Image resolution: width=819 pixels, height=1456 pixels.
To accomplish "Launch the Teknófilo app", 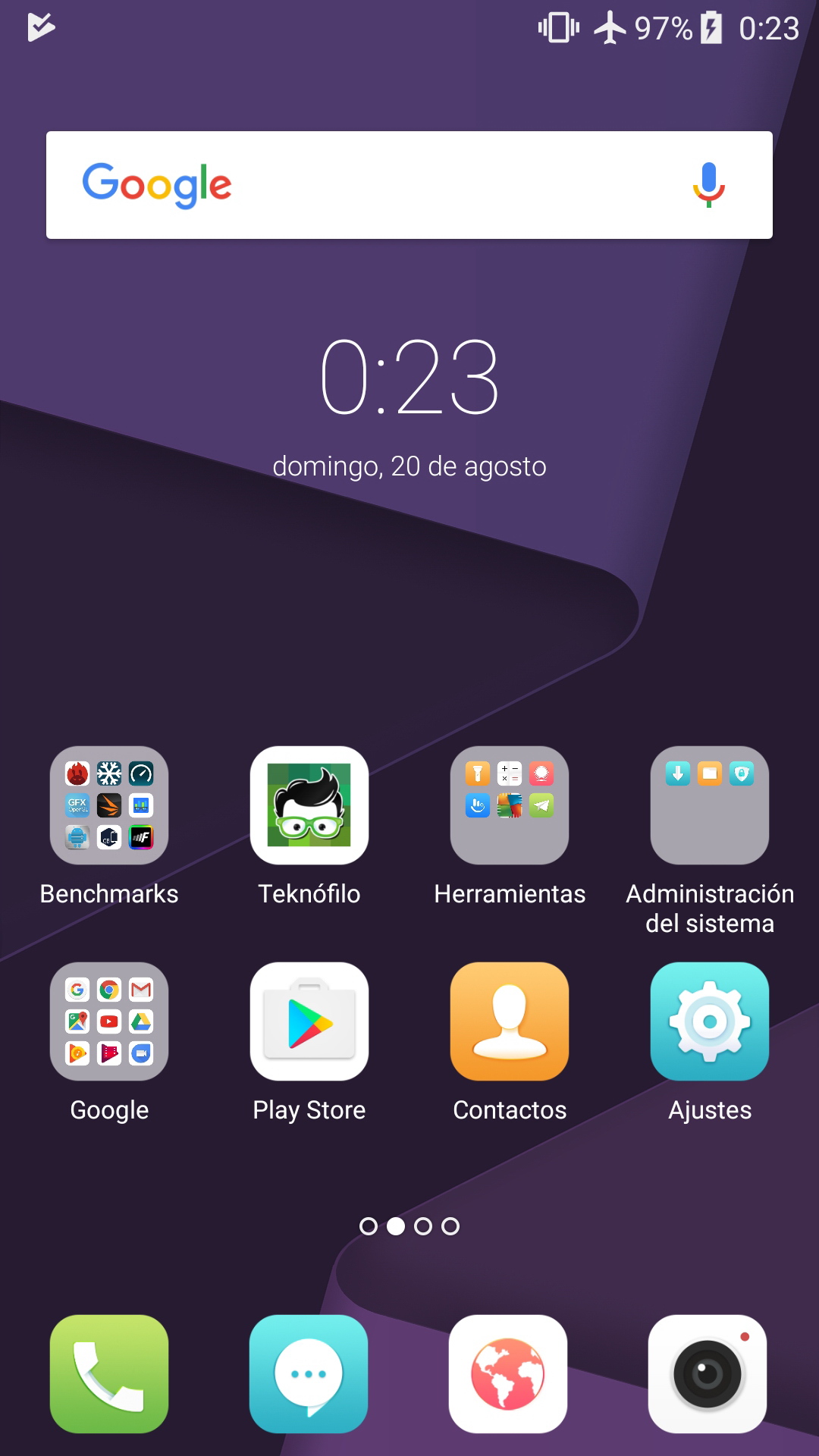I will click(x=309, y=805).
